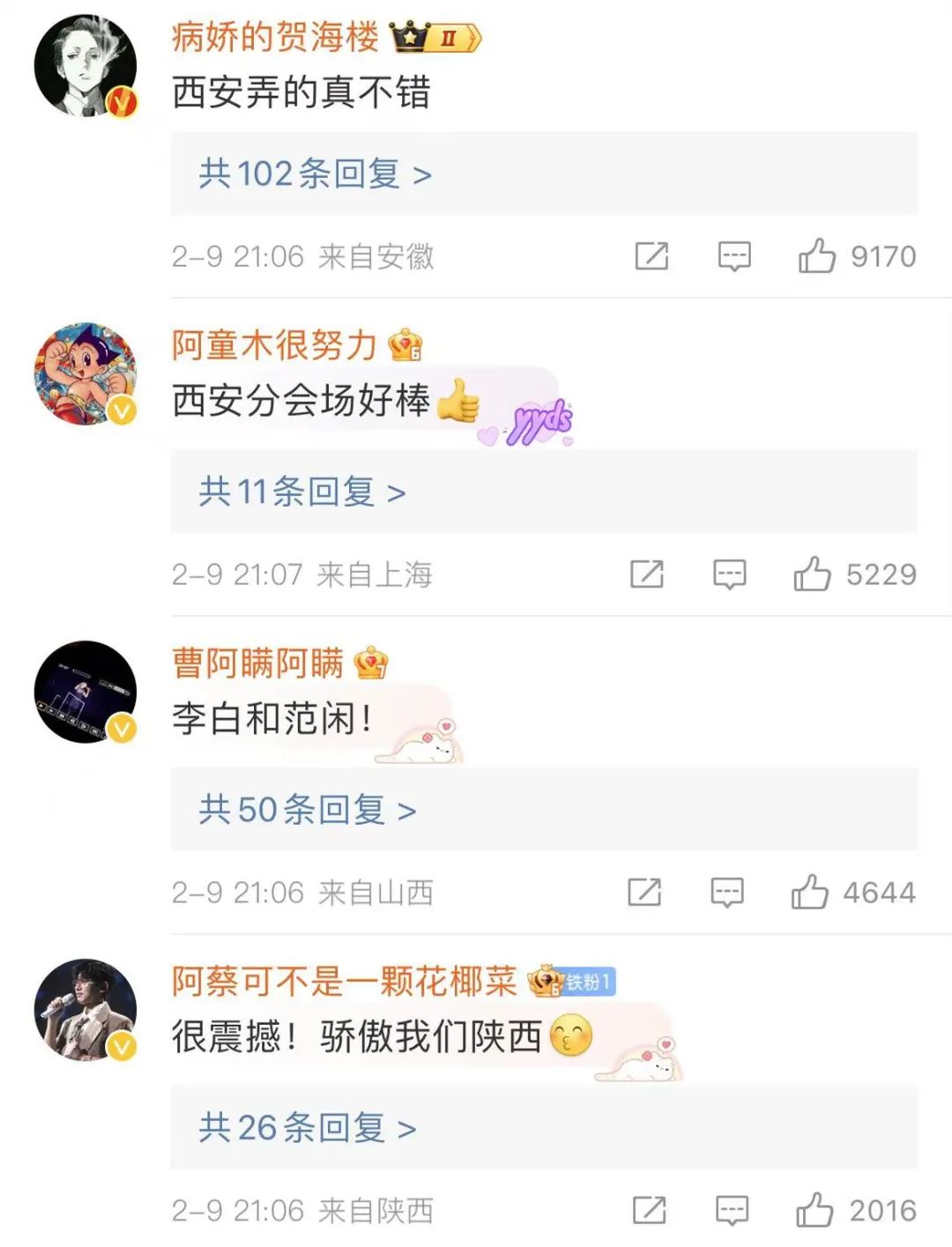Viewport: 952px width, 1247px height.
Task: Share 曹阿瞒阿瞒's comment
Action: pos(644,893)
